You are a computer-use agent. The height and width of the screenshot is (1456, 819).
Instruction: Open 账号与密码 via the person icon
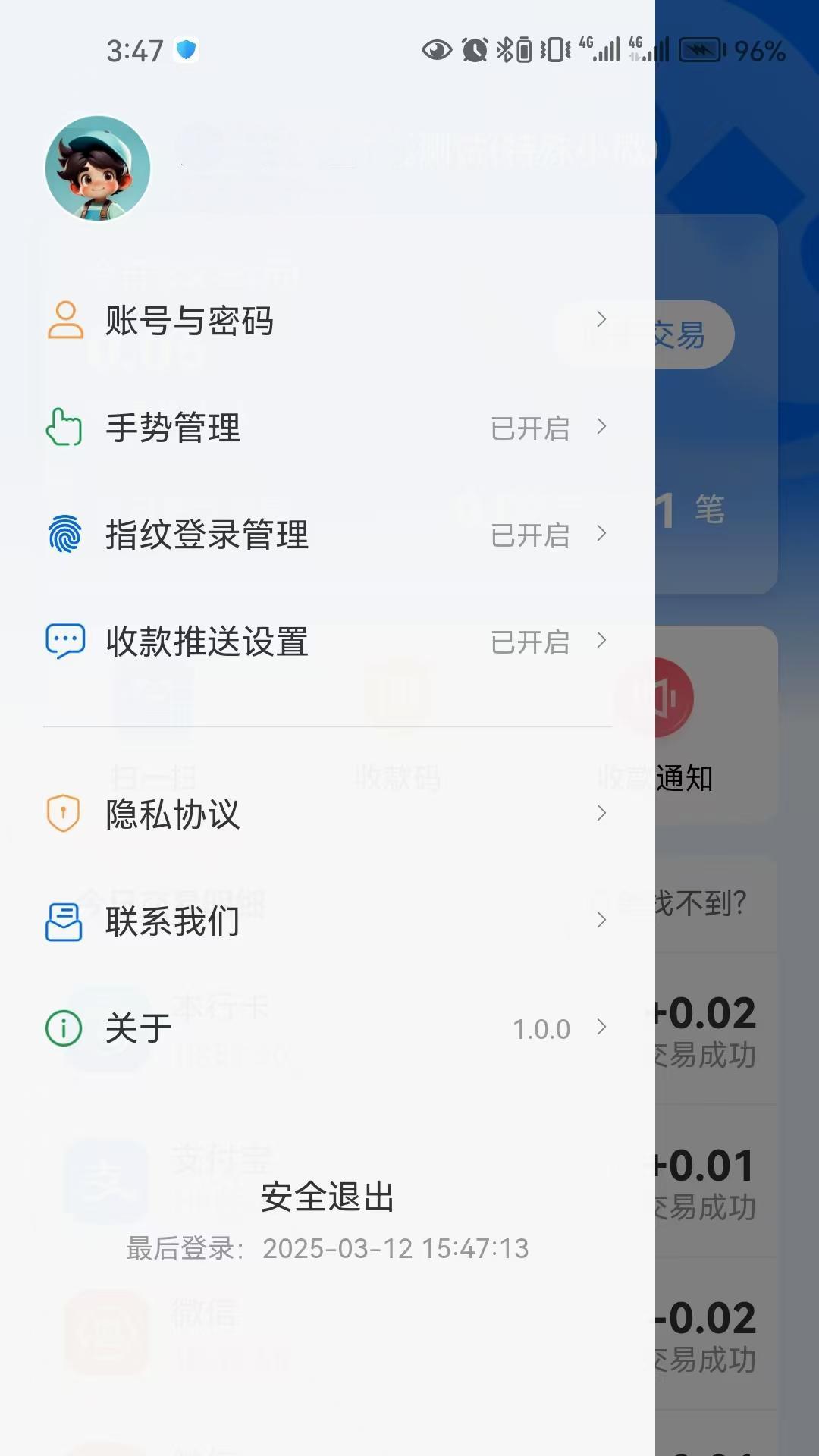point(64,321)
